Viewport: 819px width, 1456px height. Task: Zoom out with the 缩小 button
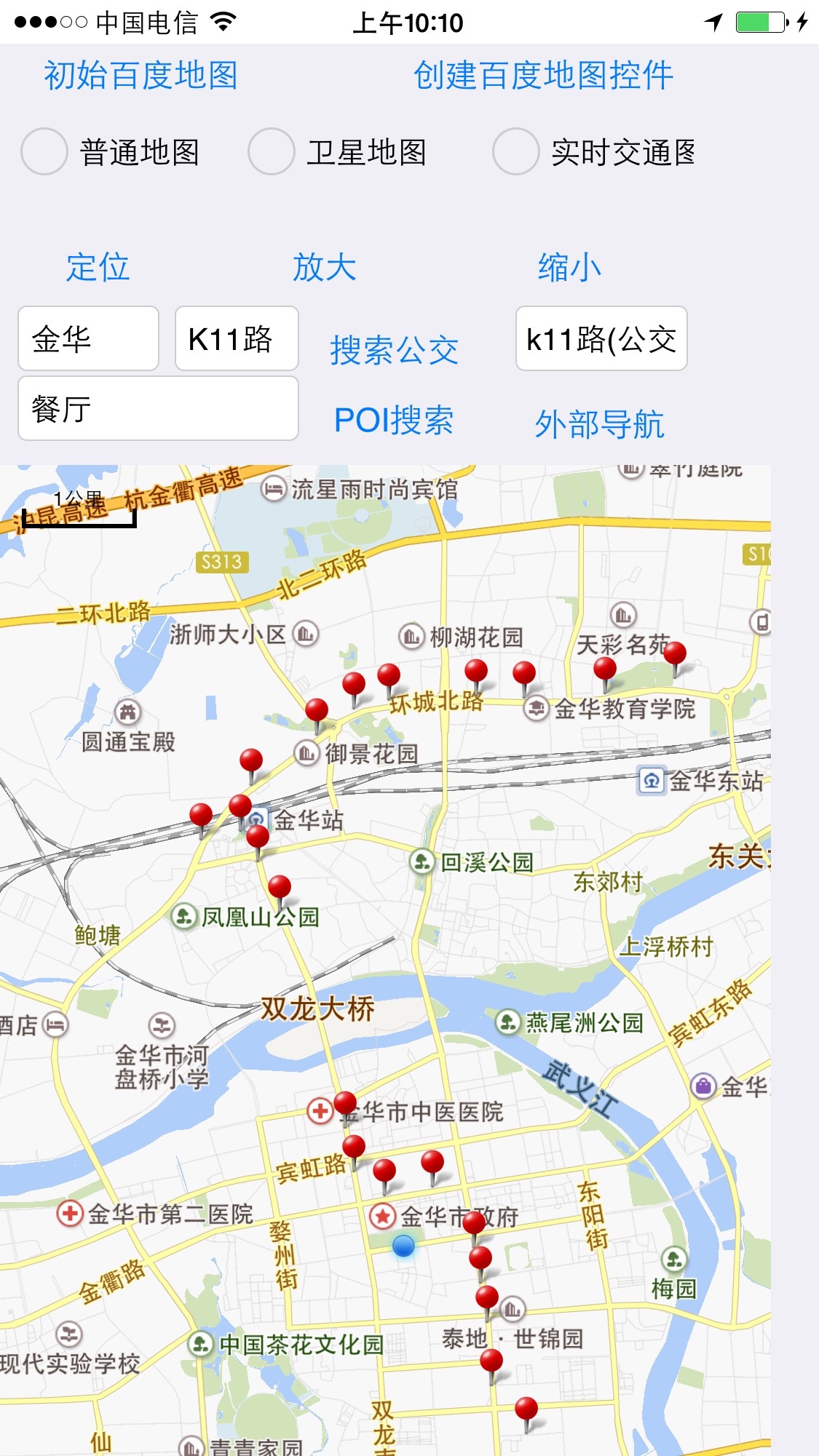click(x=569, y=267)
